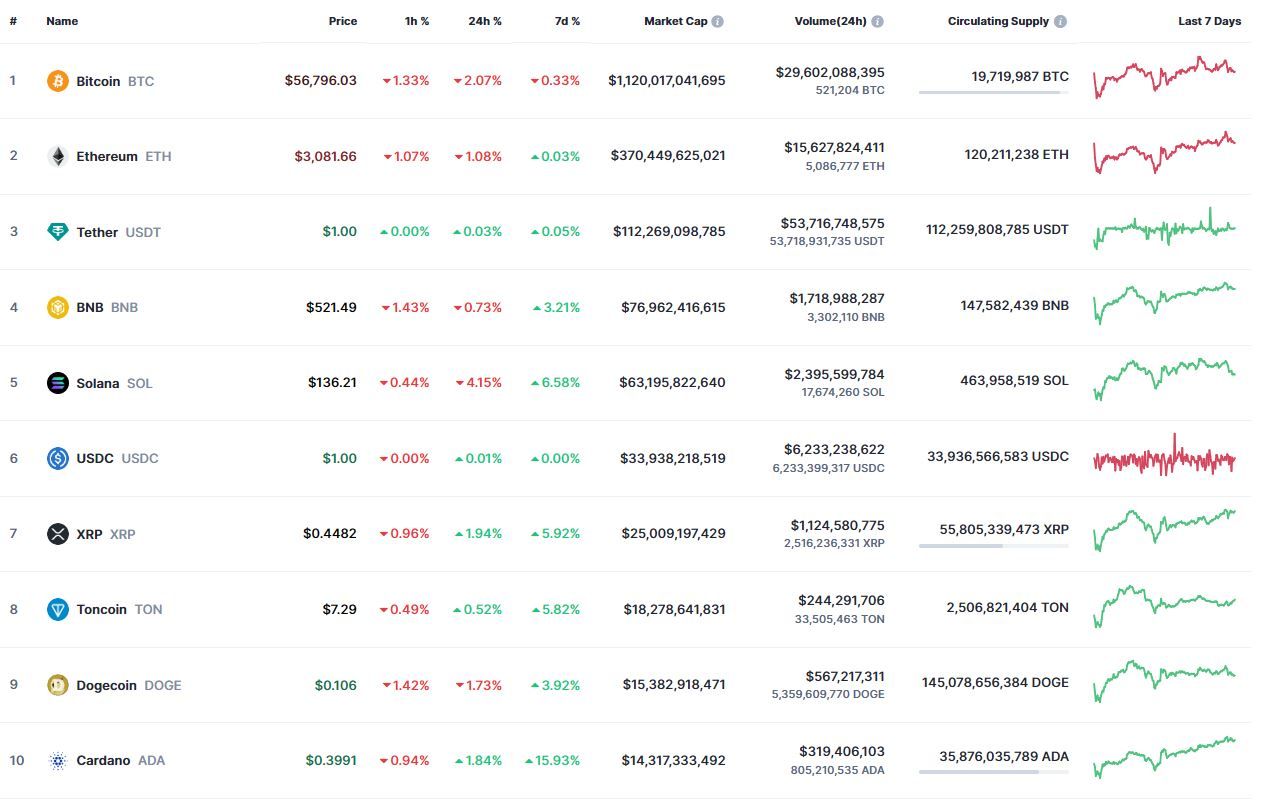Sort by the 24h % column header
The image size is (1264, 803).
click(x=485, y=21)
